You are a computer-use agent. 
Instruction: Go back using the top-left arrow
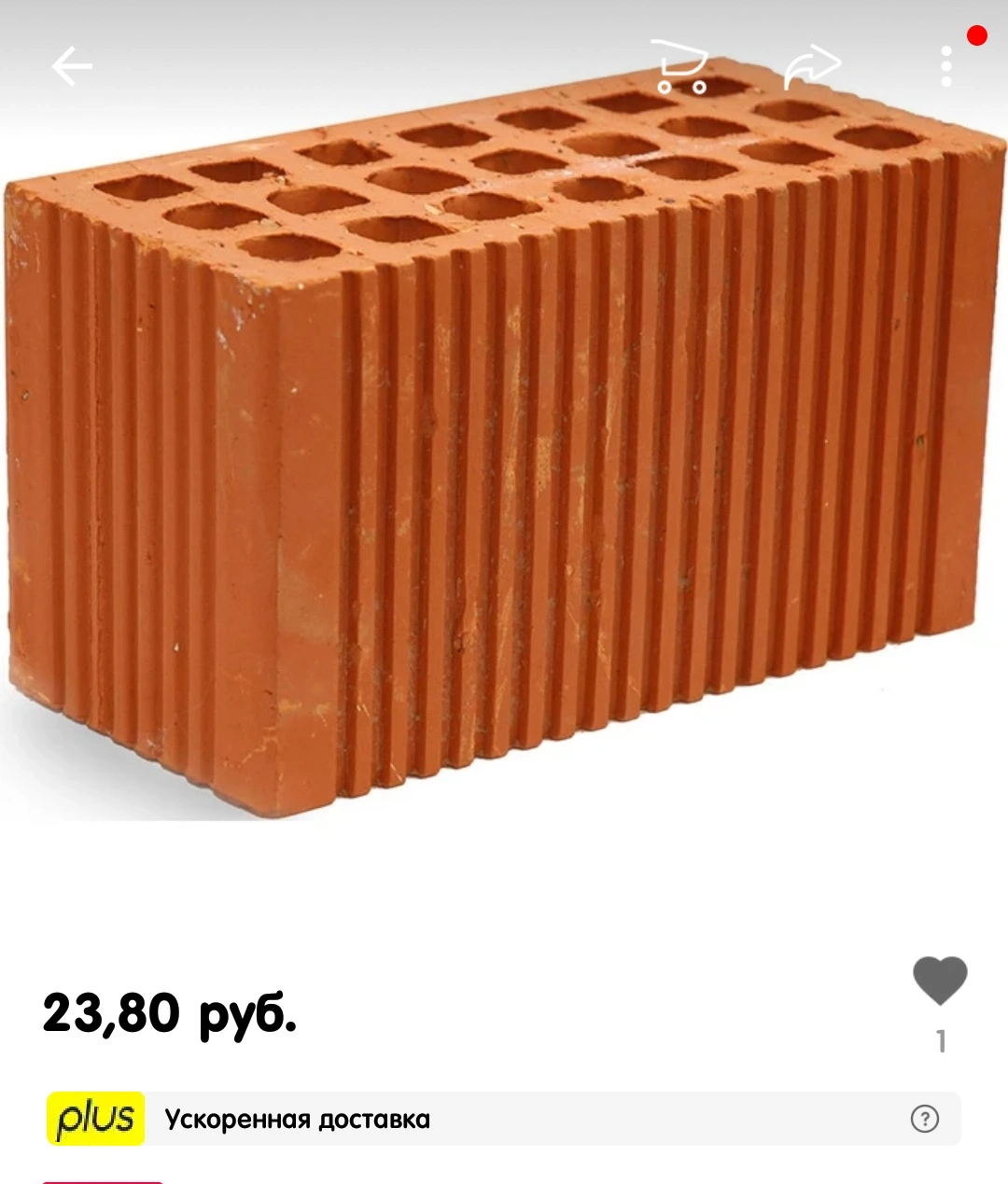(x=72, y=66)
